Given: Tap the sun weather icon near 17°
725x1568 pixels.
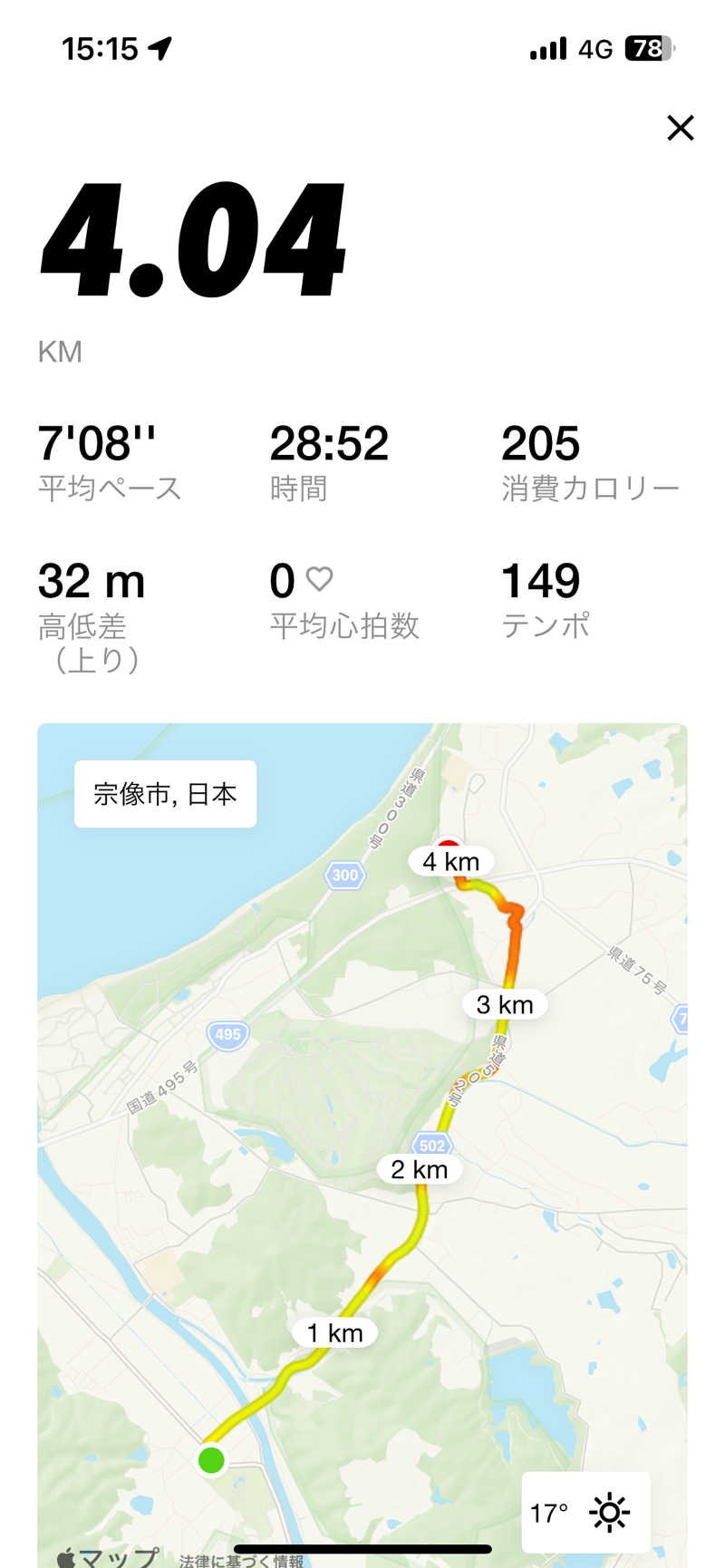Looking at the screenshot, I should 610,1512.
